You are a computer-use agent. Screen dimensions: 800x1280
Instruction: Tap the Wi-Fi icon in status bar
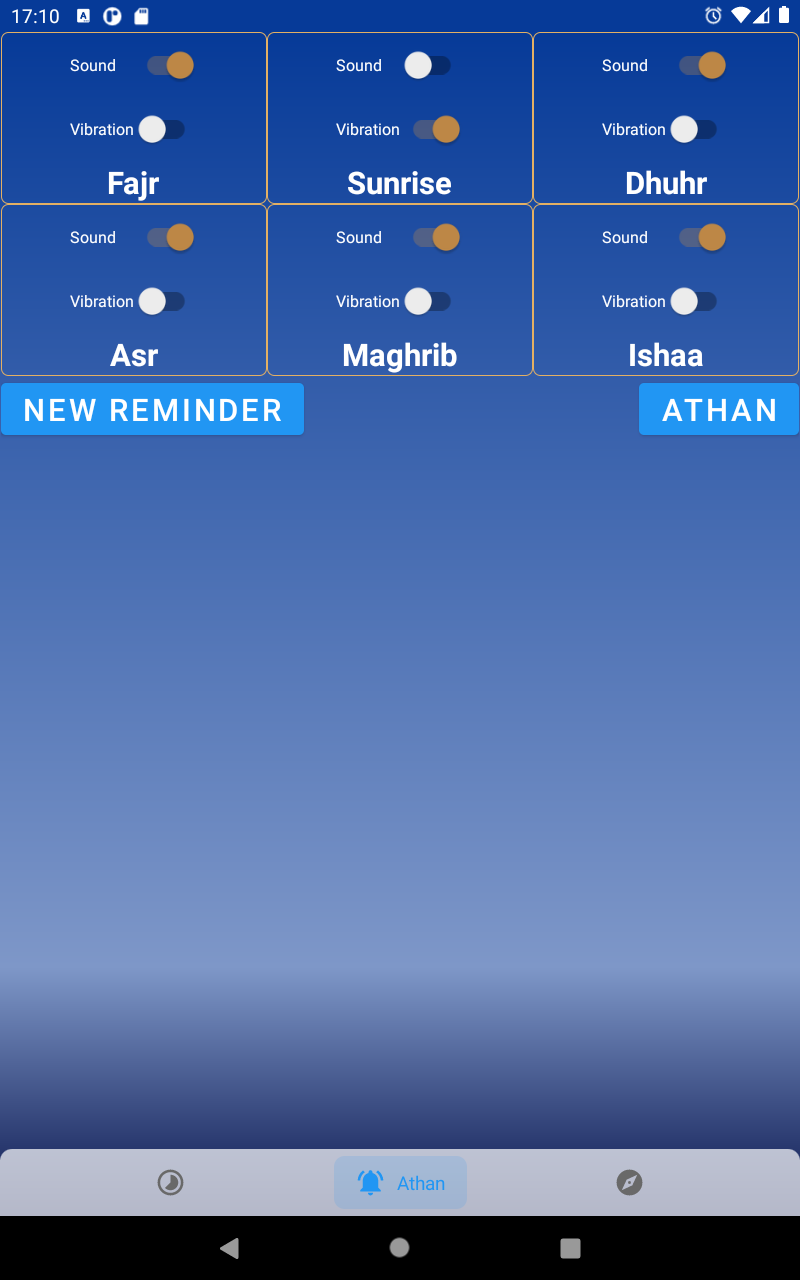[740, 15]
